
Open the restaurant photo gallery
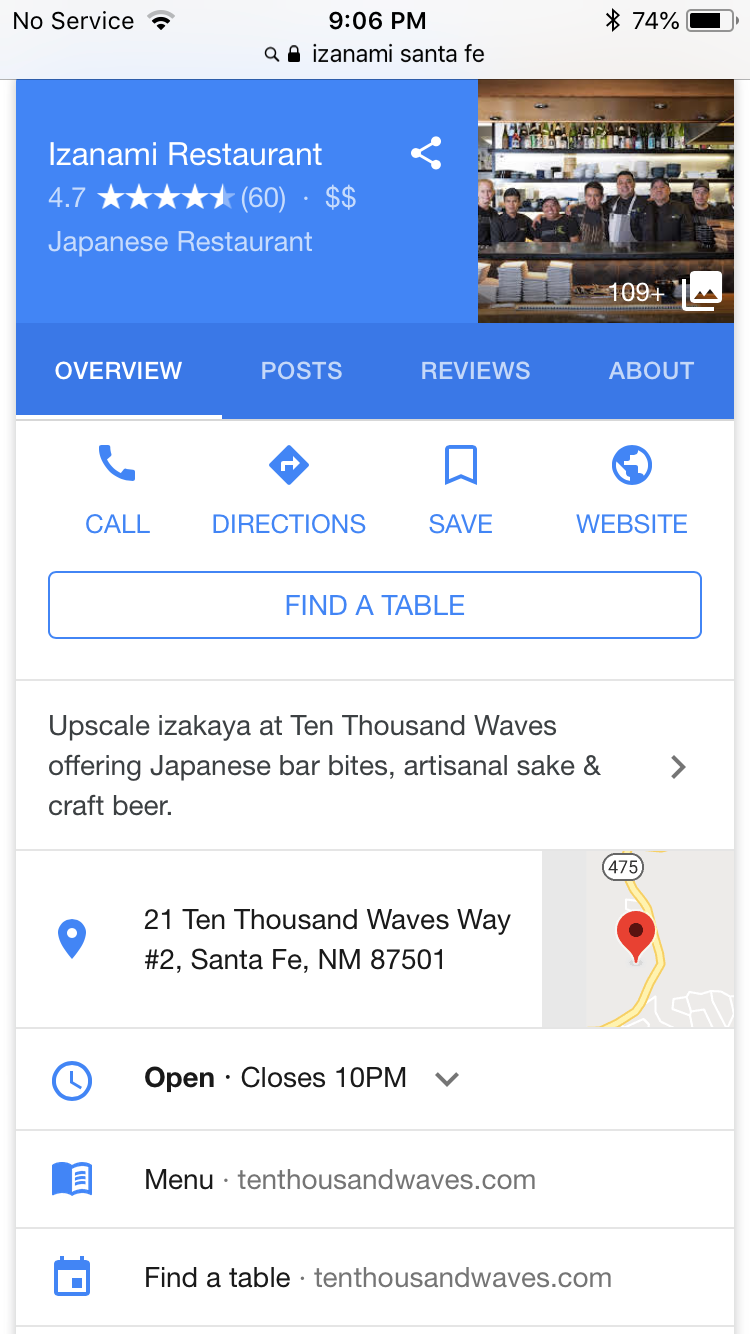coord(606,201)
